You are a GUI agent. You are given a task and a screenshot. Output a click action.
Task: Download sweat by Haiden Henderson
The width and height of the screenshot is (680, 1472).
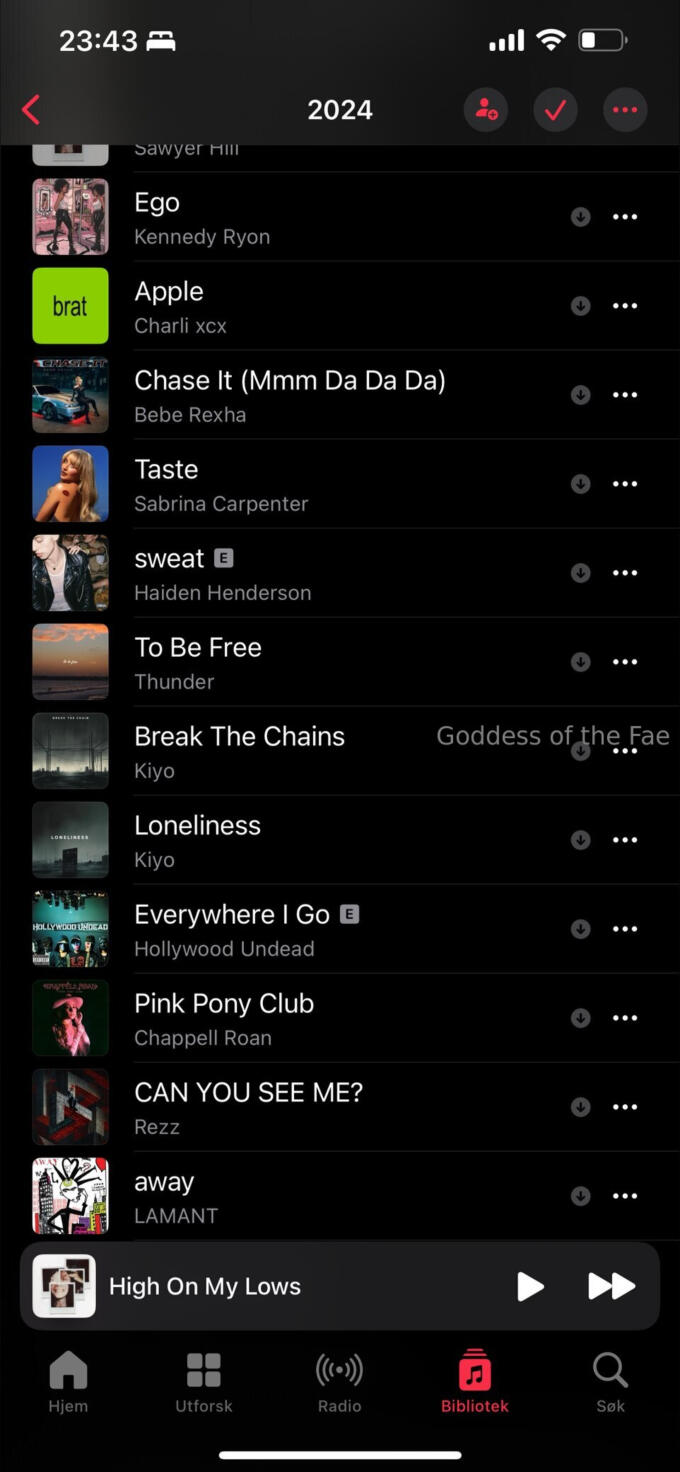pos(580,573)
